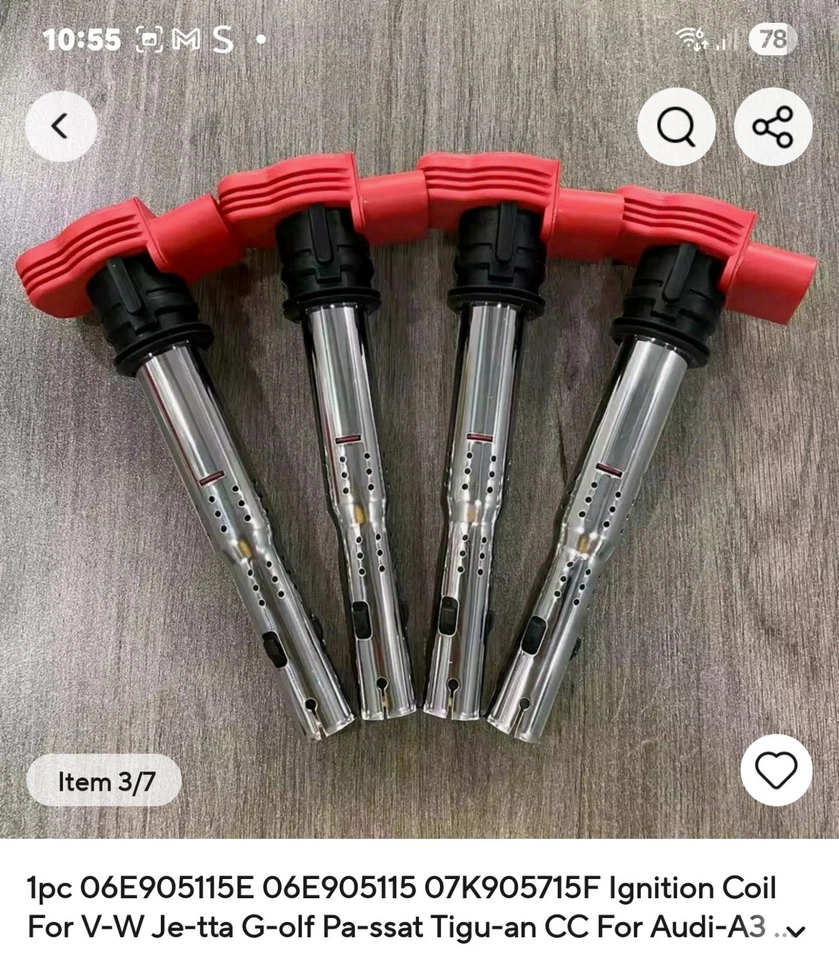
Task: Go back using the arrow button
Action: [x=61, y=126]
